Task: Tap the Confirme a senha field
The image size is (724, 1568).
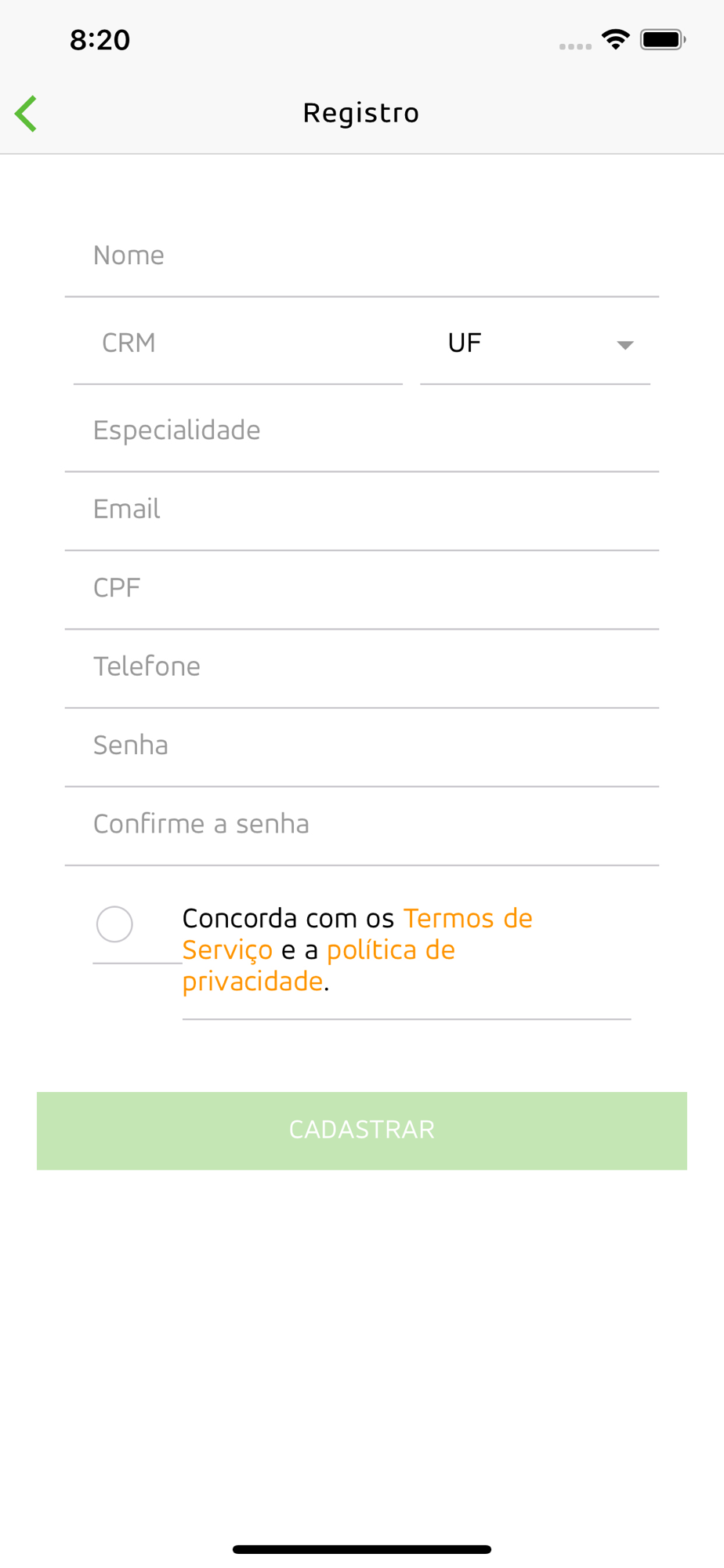Action: 362,826
